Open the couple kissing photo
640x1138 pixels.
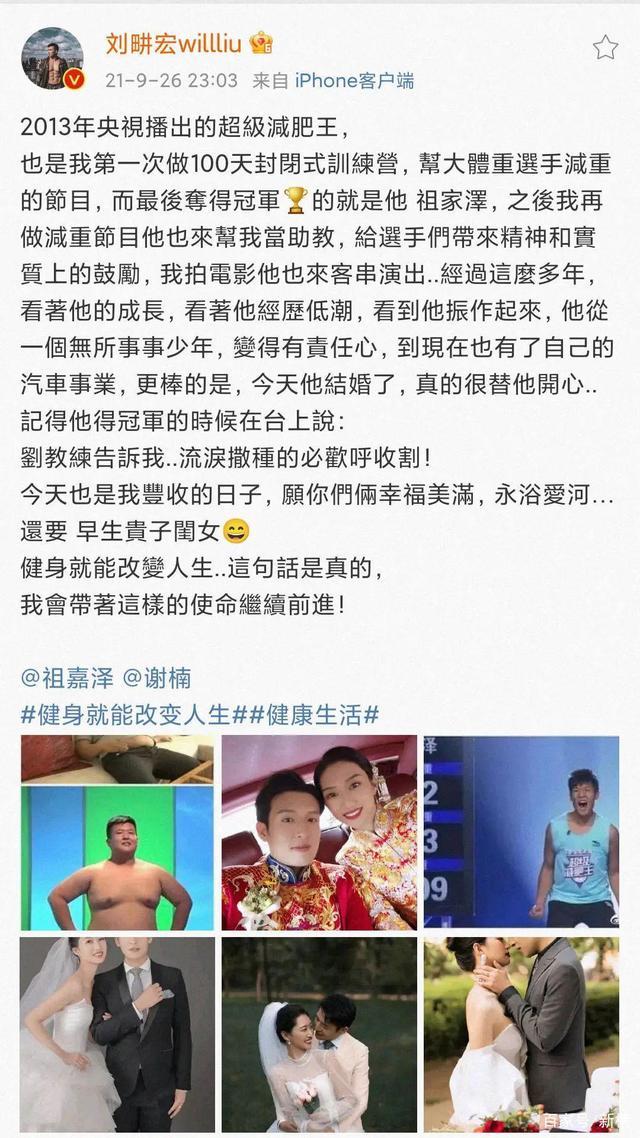521,1034
